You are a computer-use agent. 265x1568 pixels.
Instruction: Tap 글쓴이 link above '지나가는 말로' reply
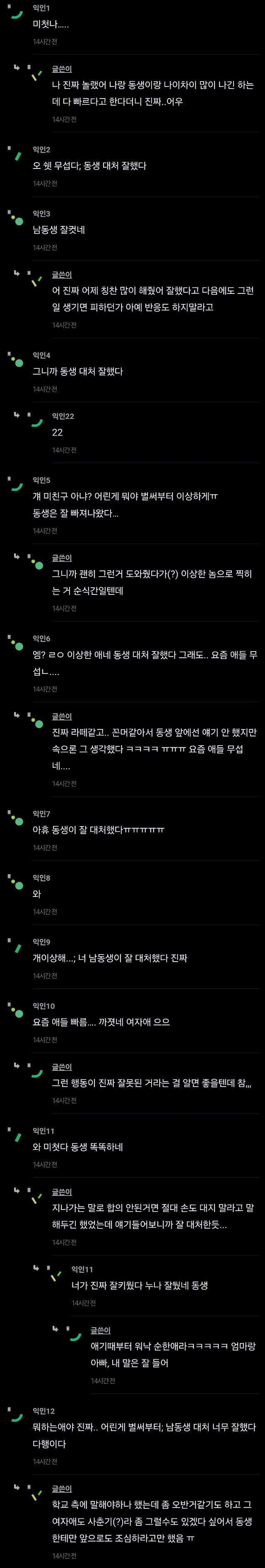(62, 1193)
